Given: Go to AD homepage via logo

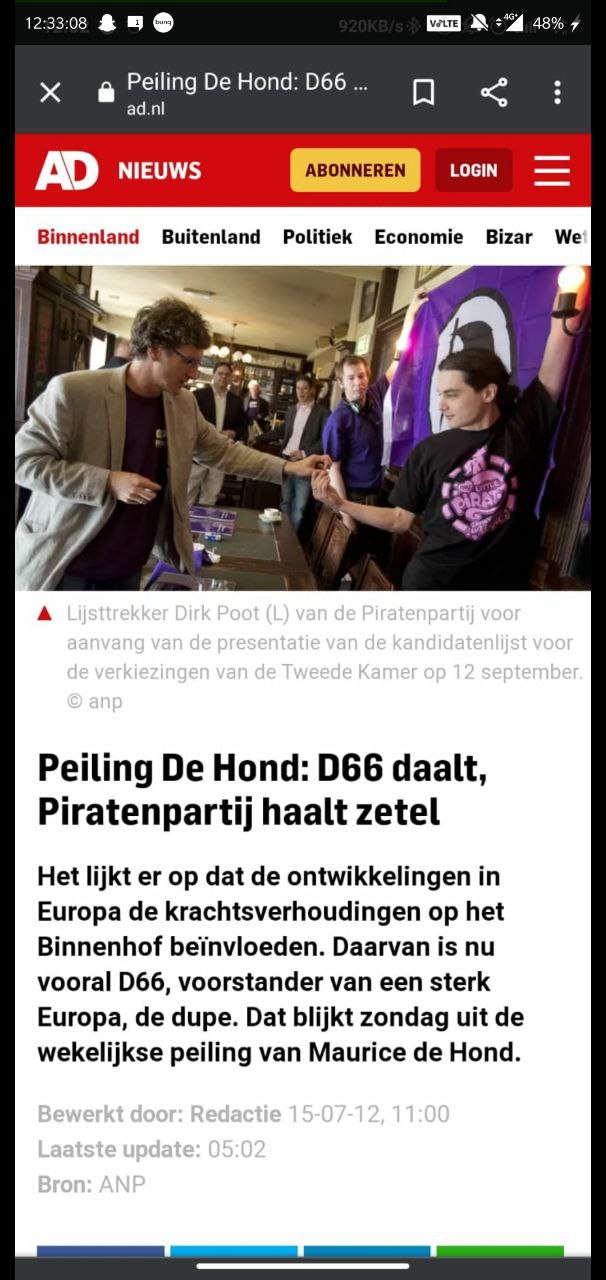Looking at the screenshot, I should (x=67, y=170).
